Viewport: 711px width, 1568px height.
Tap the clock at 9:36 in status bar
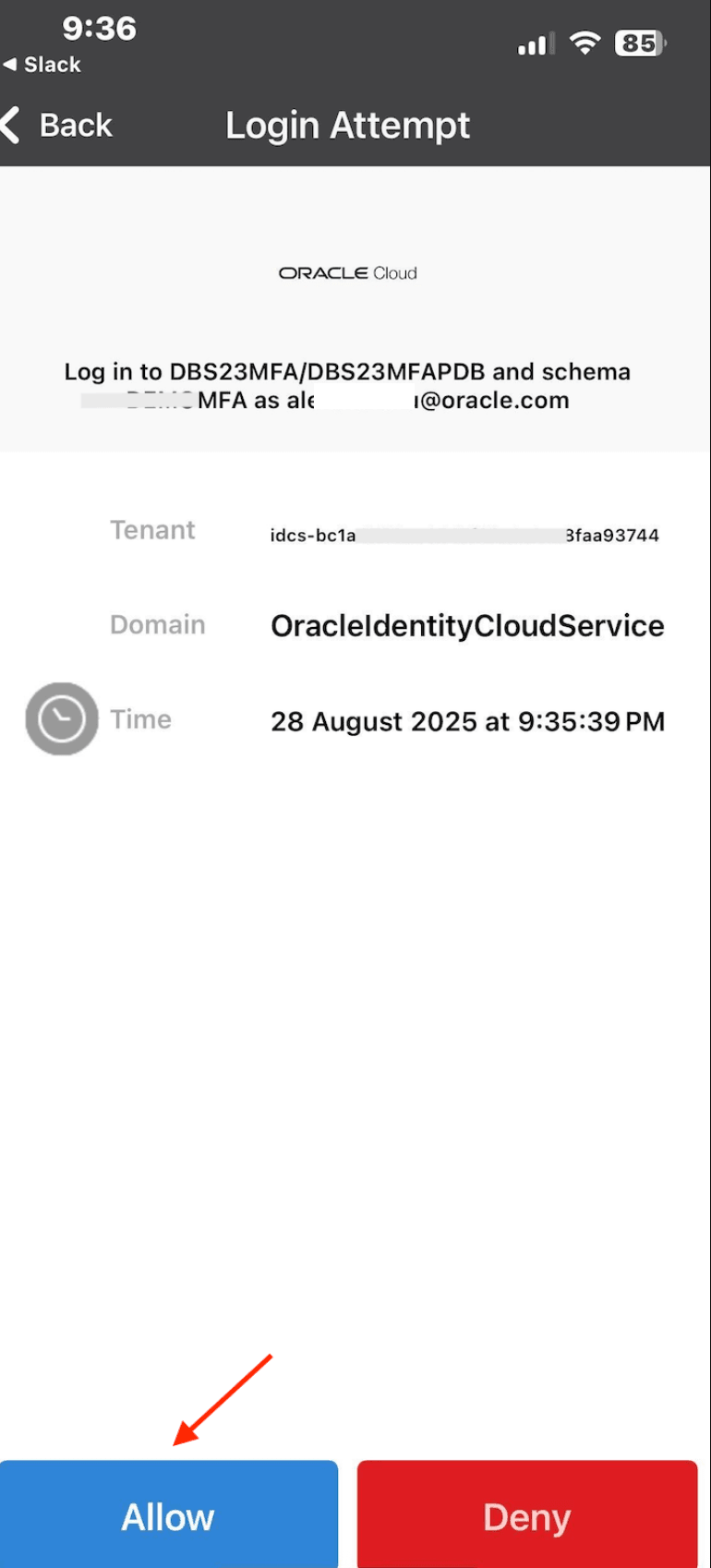point(99,30)
